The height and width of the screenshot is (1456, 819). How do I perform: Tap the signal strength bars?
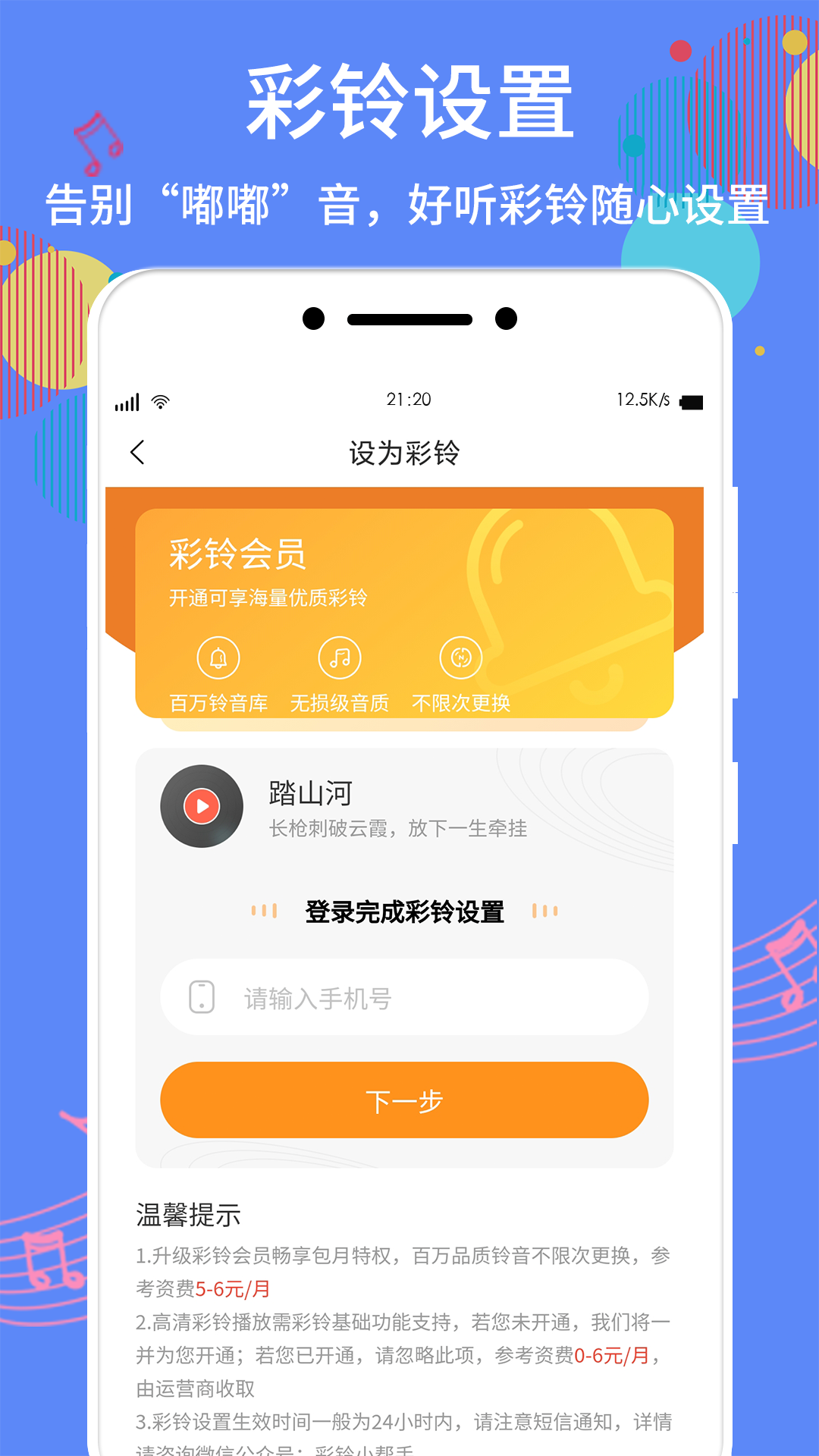(127, 403)
